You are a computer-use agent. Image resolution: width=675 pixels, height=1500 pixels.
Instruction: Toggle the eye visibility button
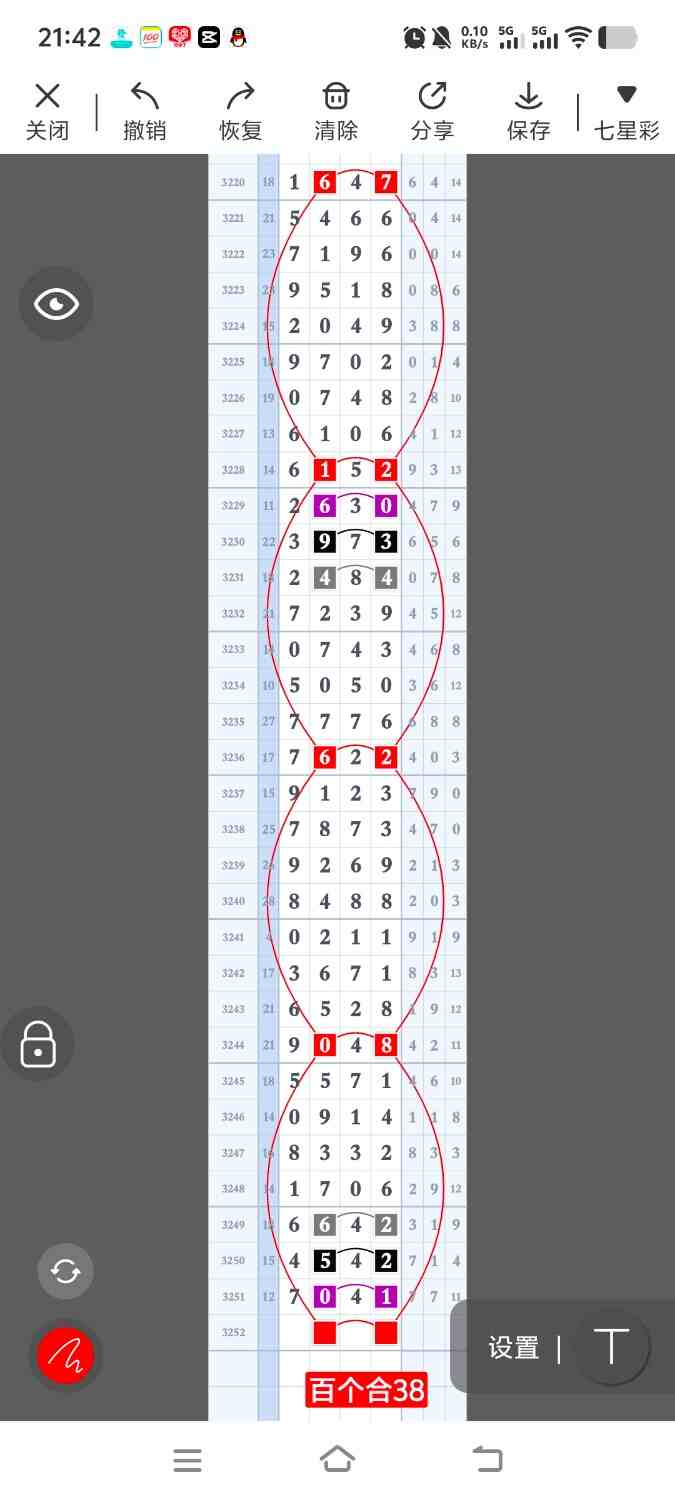pos(56,304)
